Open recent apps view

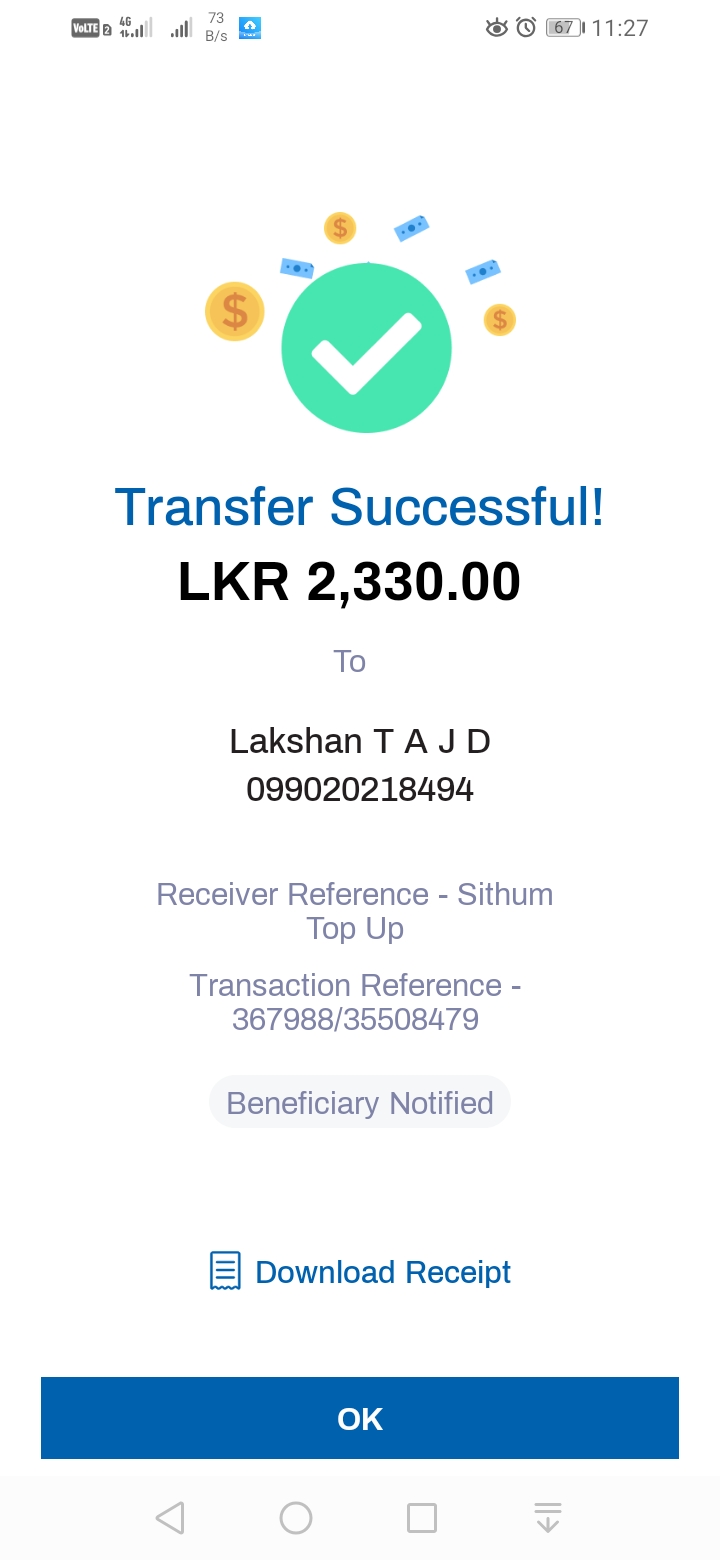[422, 1518]
